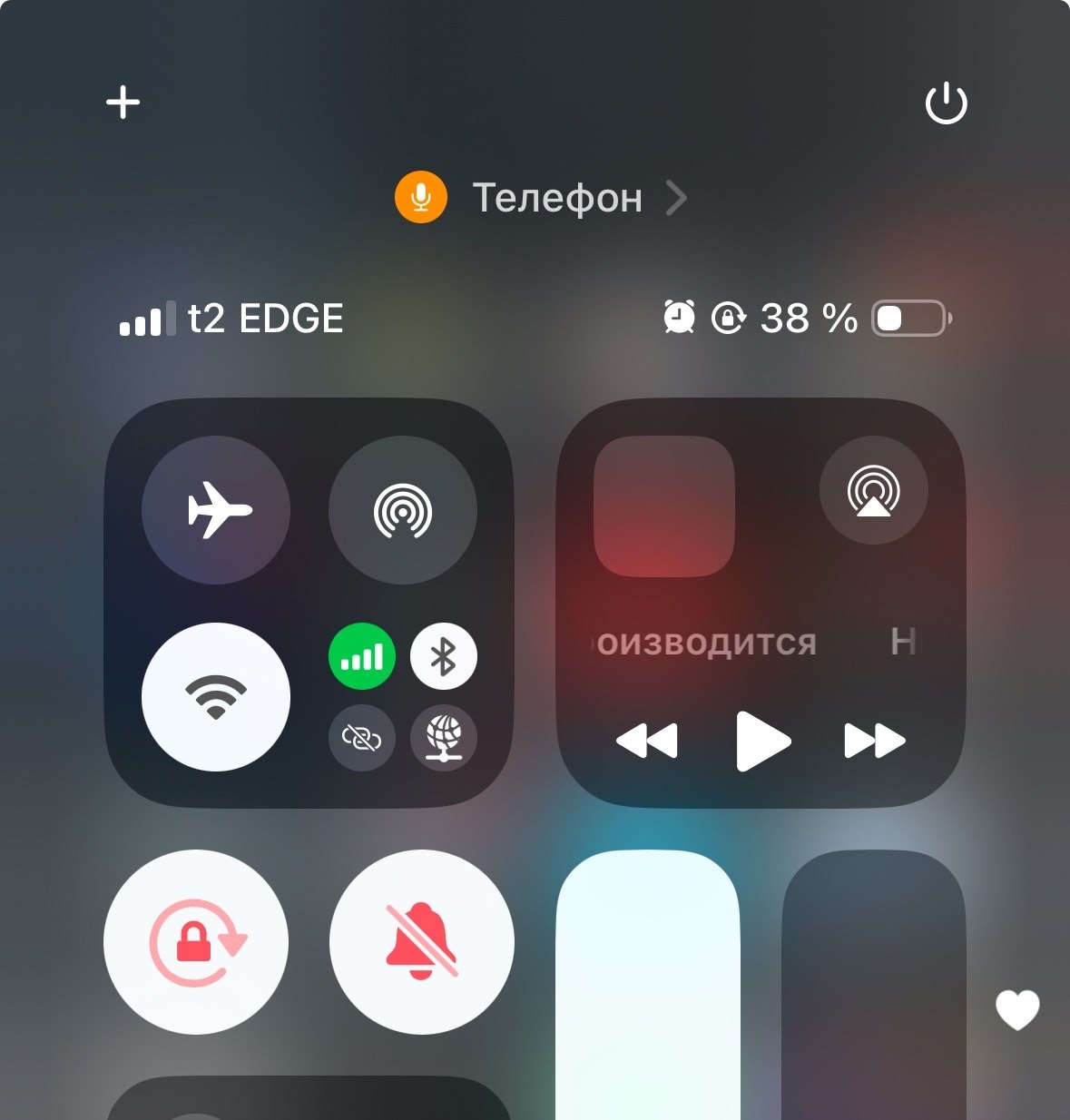Toggle Bluetooth
The width and height of the screenshot is (1070, 1120).
pos(444,656)
